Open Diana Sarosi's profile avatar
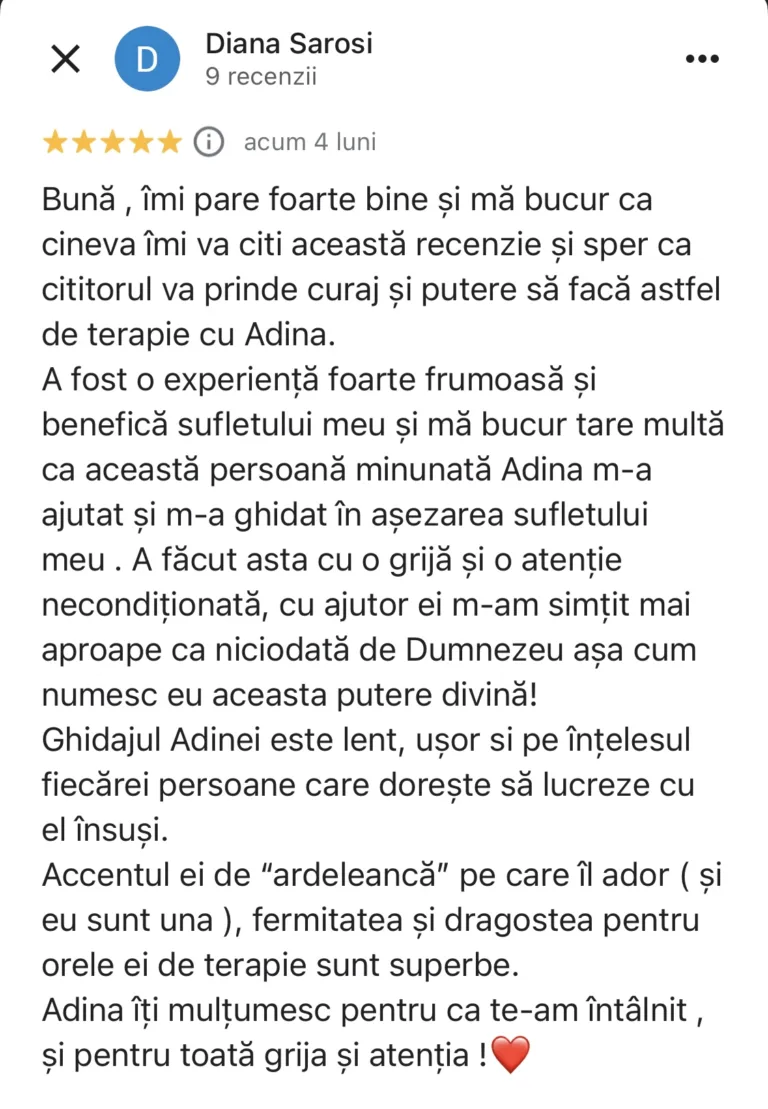The image size is (768, 1109). coord(147,59)
